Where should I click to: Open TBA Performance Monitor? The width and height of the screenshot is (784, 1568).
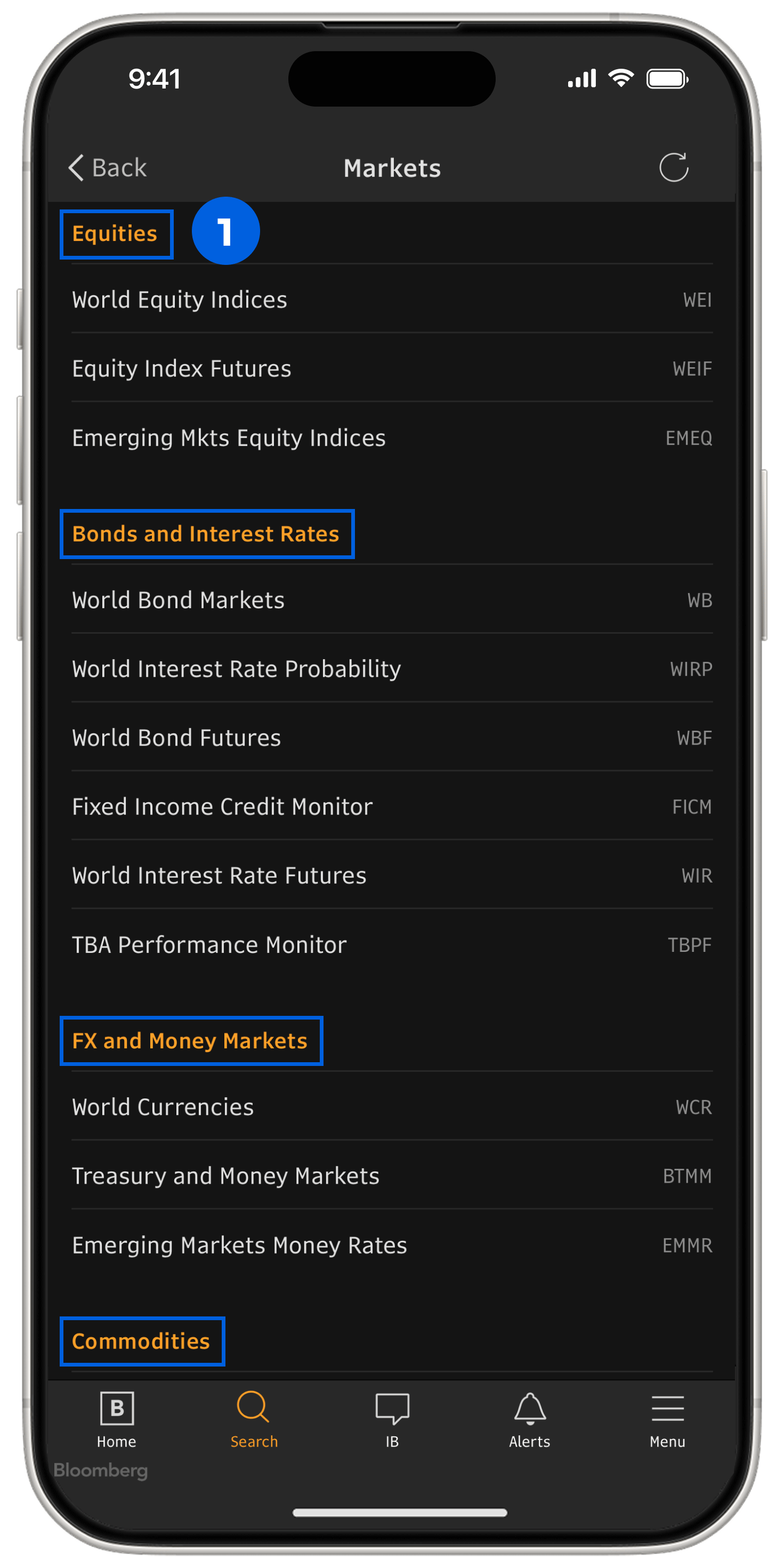coord(392,945)
